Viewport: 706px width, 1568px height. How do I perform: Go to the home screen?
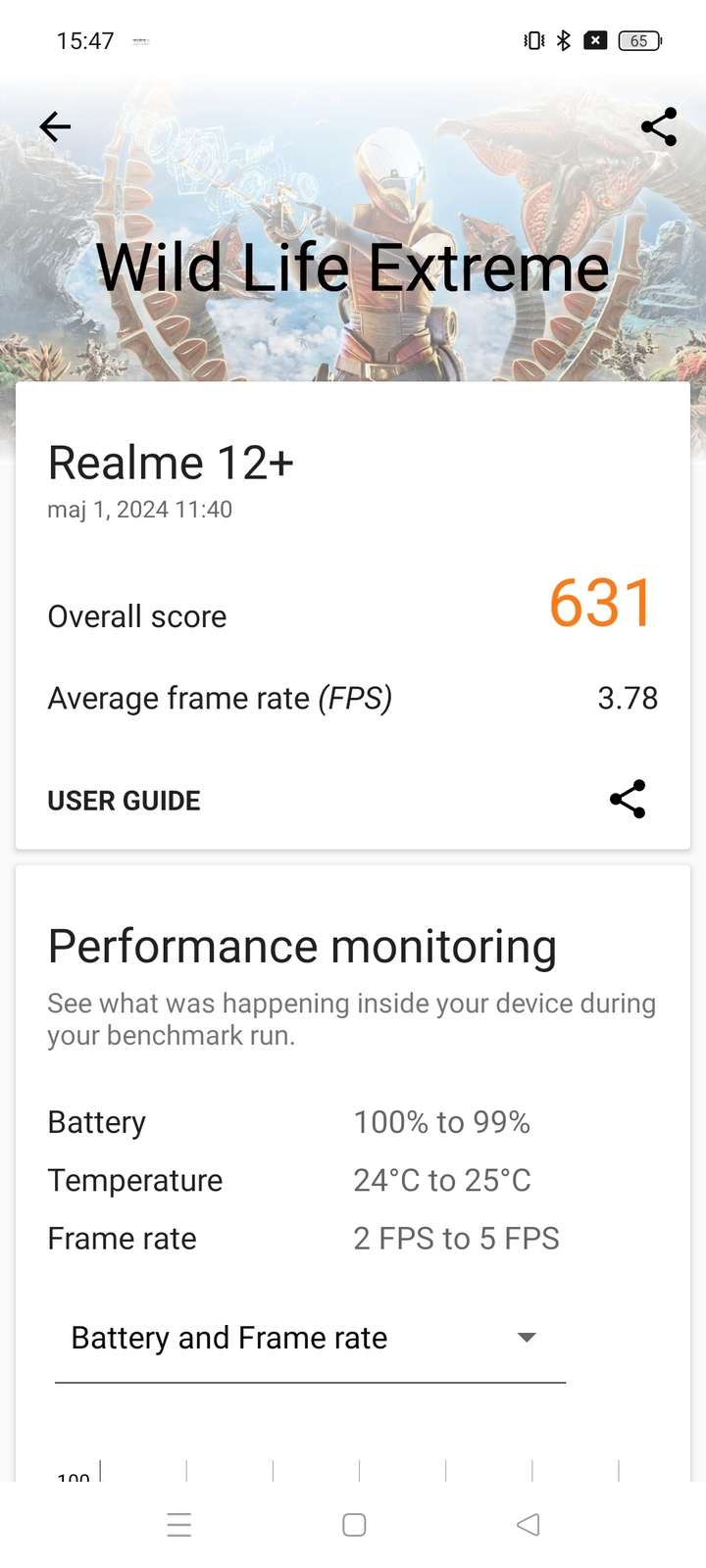click(354, 1525)
